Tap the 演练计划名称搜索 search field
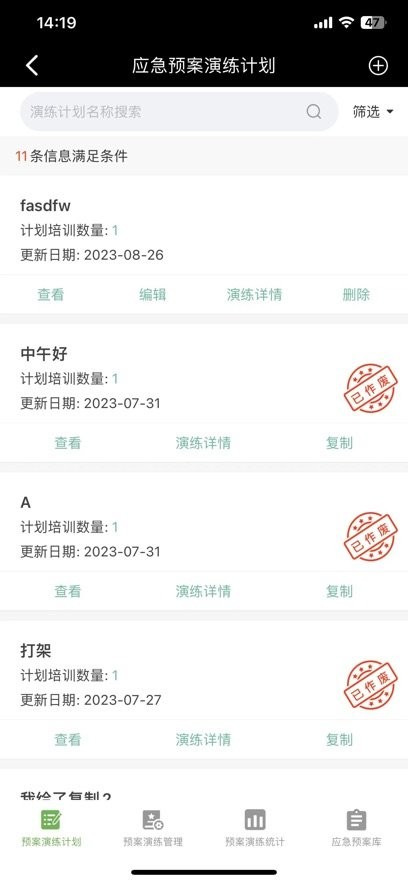This screenshot has height=883, width=408. (179, 112)
